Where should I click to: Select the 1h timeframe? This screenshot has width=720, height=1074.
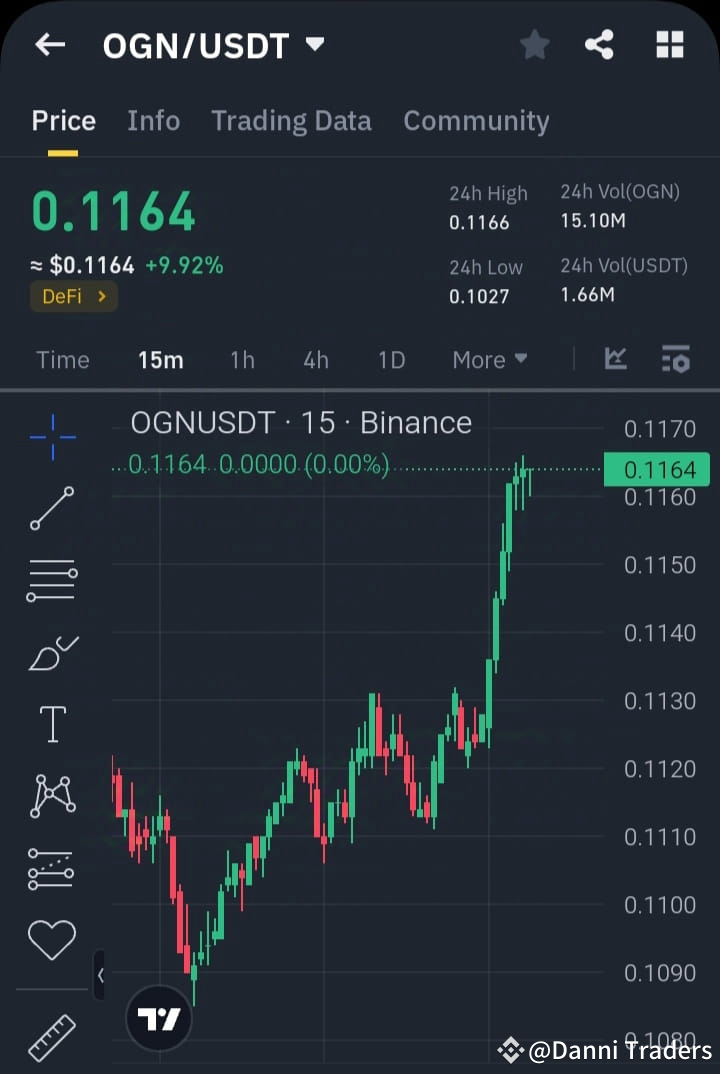pyautogui.click(x=242, y=359)
